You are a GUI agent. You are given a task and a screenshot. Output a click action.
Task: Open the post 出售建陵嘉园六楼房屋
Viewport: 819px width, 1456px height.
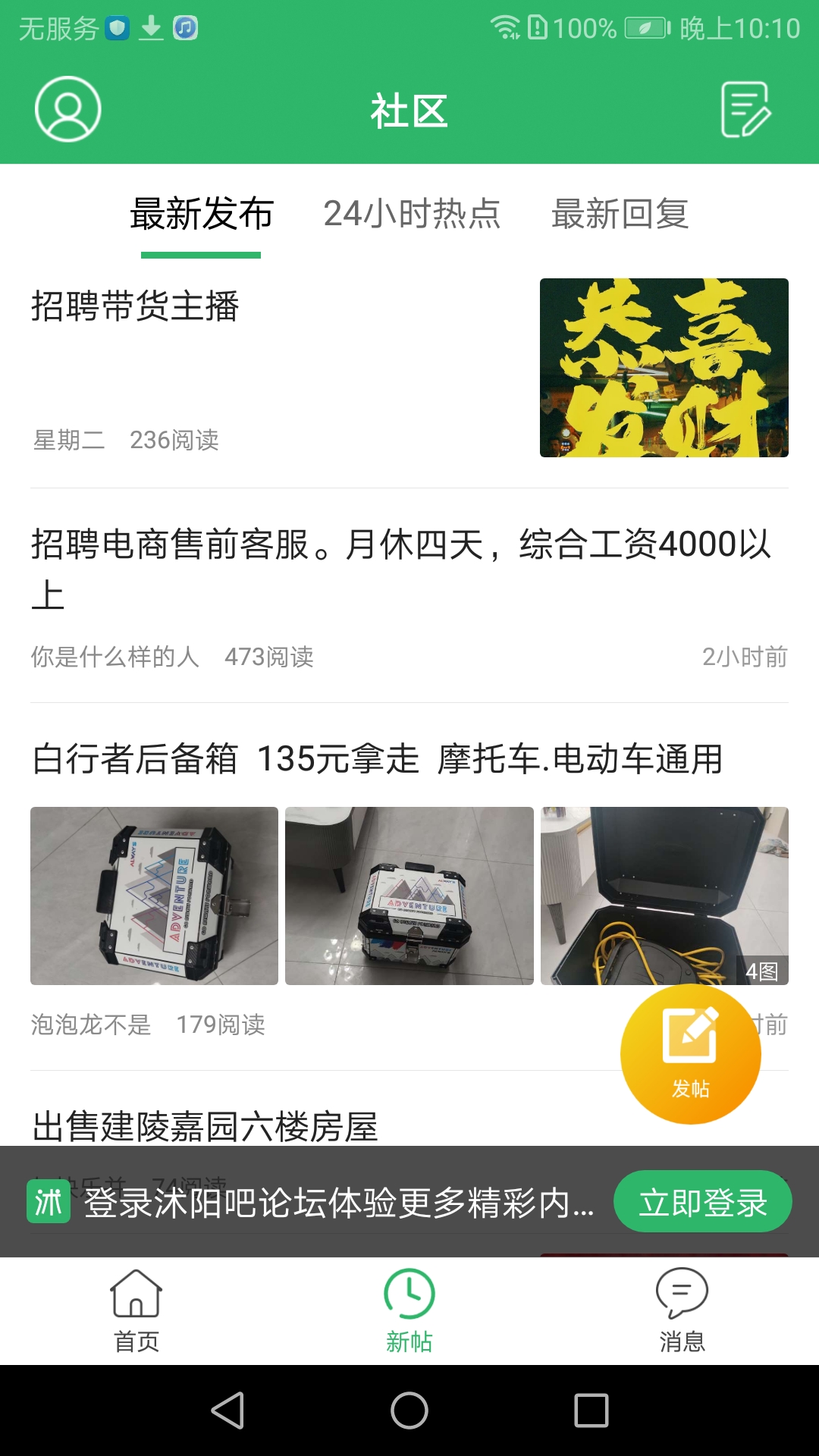pyautogui.click(x=205, y=1126)
